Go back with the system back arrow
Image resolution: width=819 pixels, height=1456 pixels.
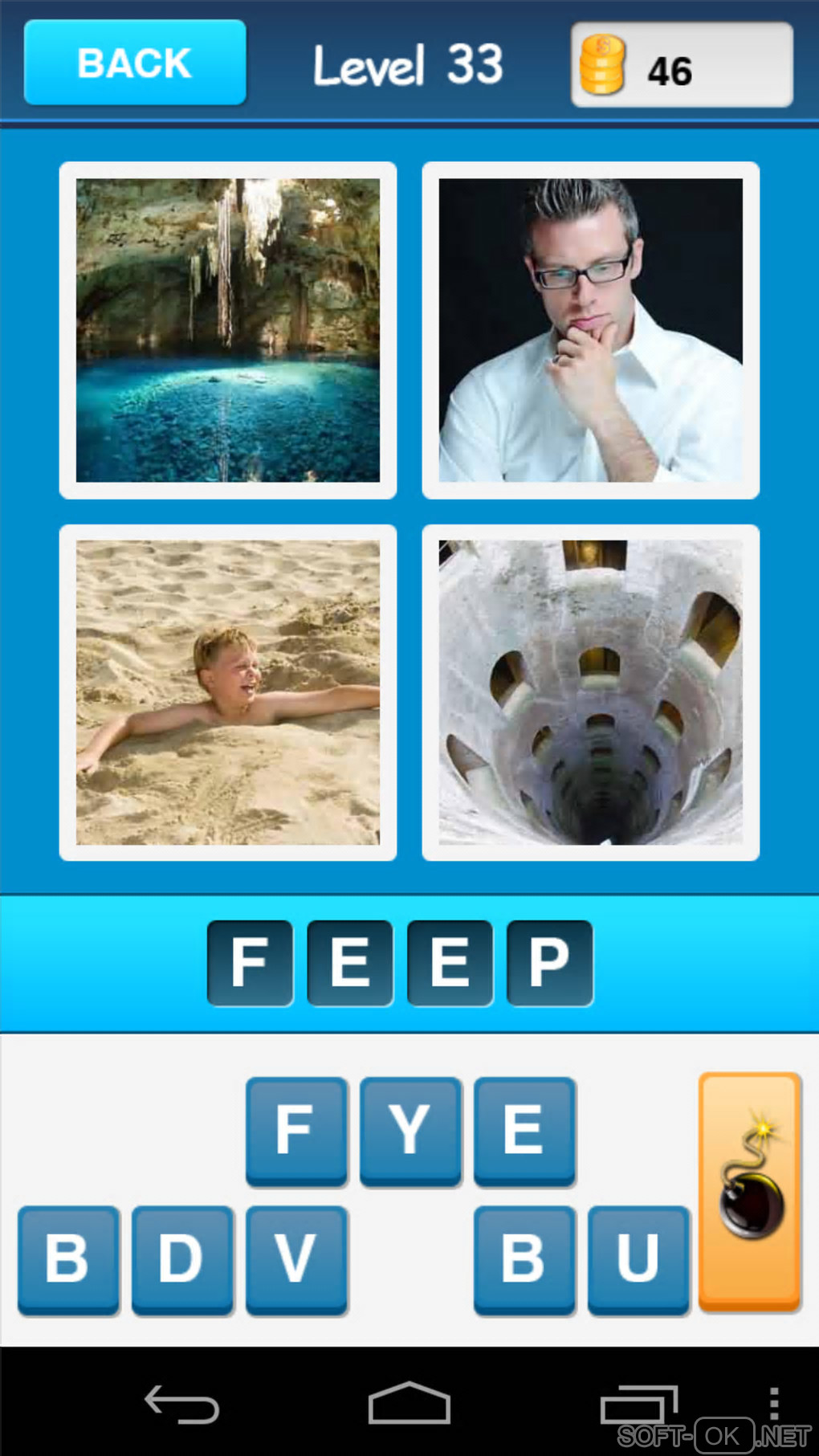click(181, 1404)
